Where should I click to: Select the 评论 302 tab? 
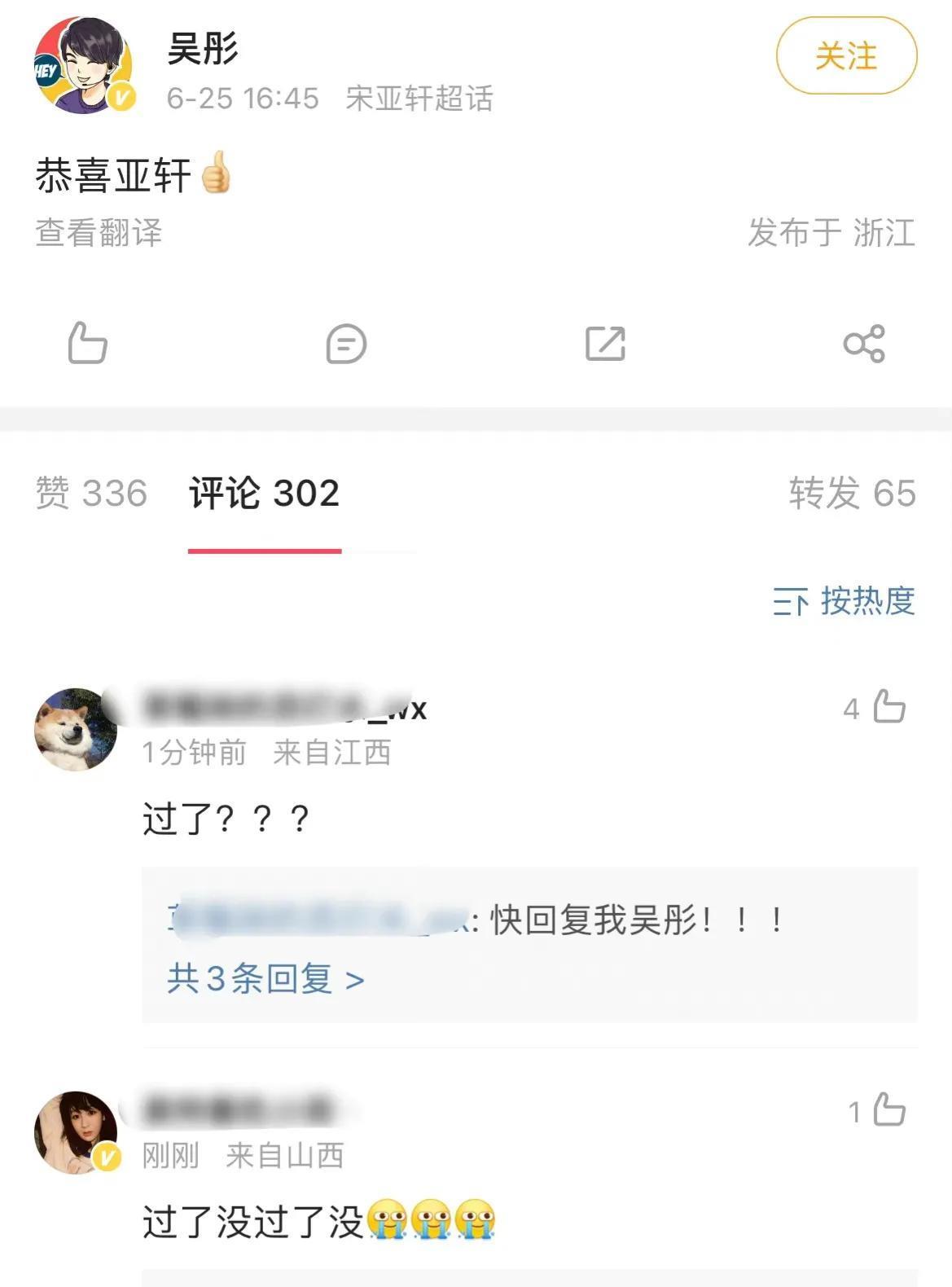click(264, 494)
